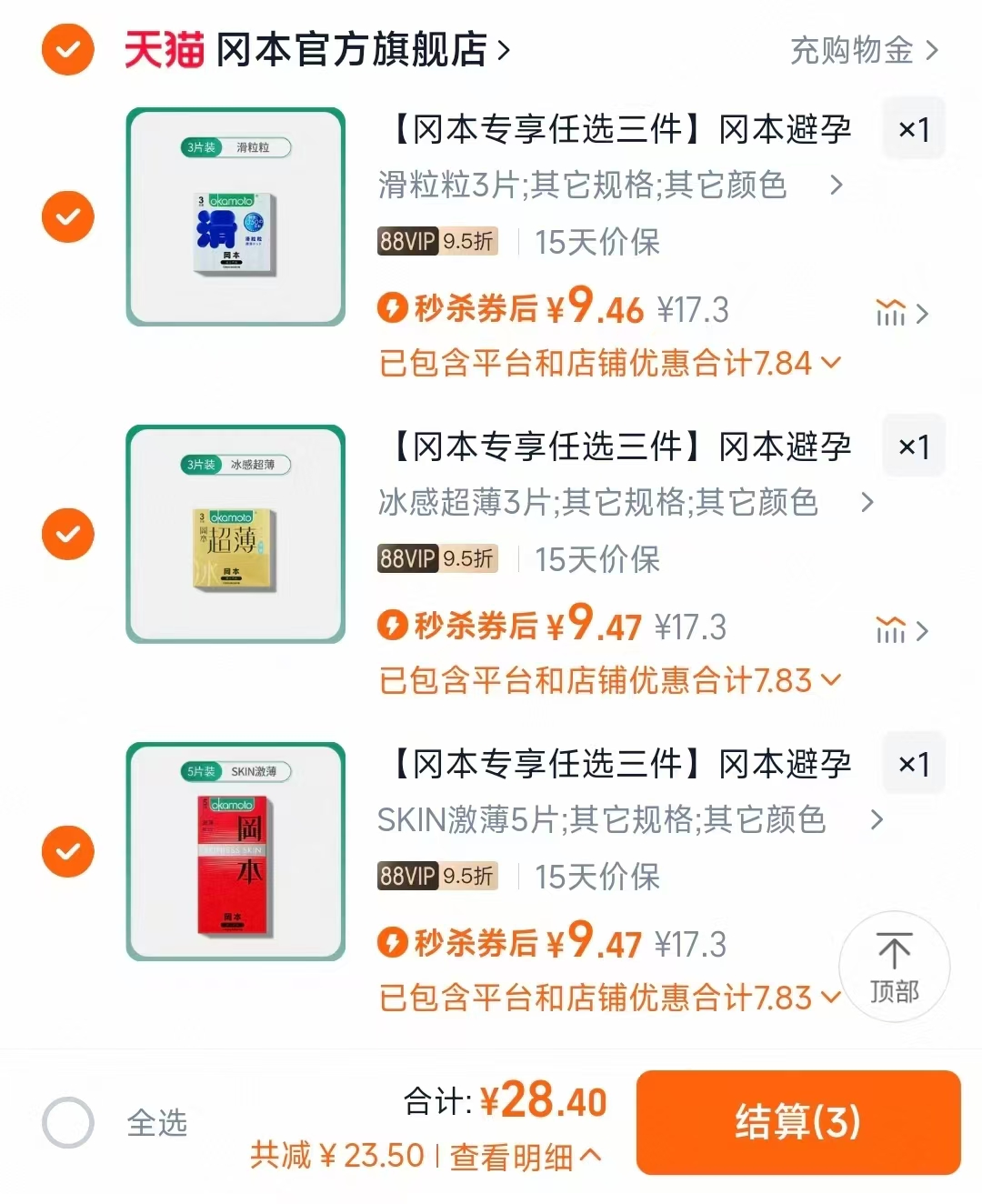Click the back-to-top 顶部 icon
The width and height of the screenshot is (982, 1204).
(x=895, y=967)
